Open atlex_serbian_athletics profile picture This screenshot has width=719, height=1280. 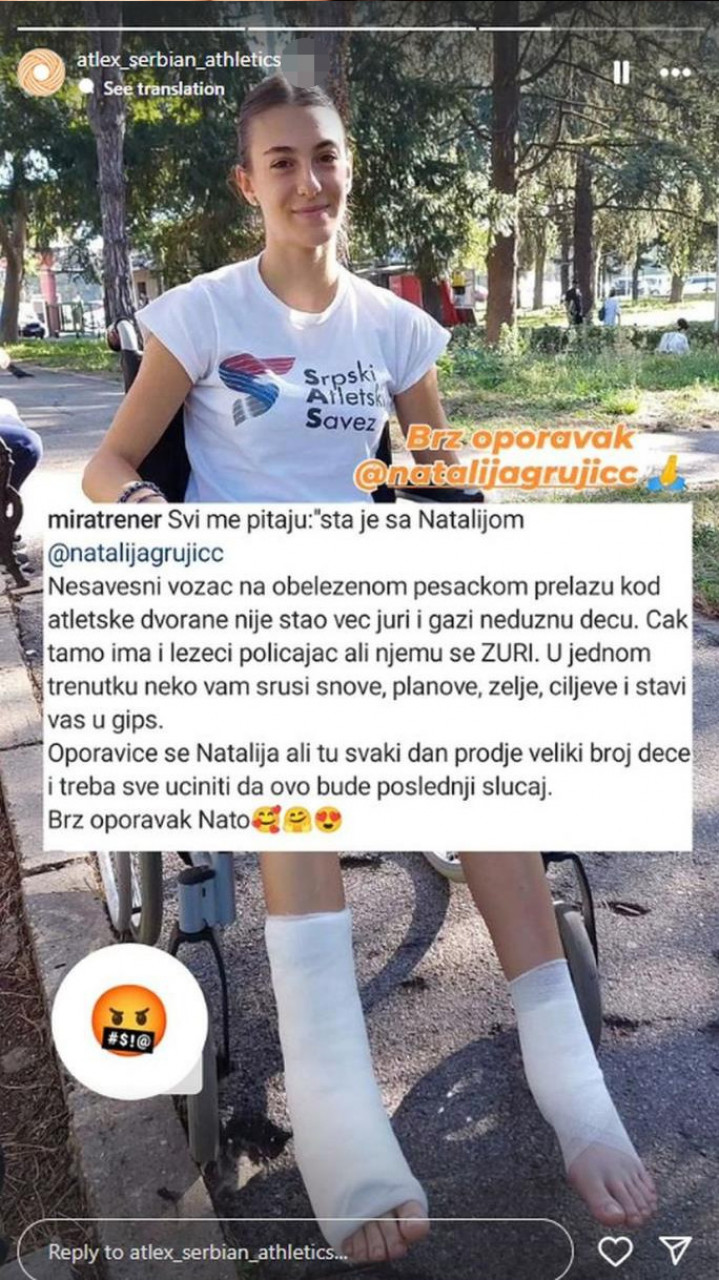41,73
